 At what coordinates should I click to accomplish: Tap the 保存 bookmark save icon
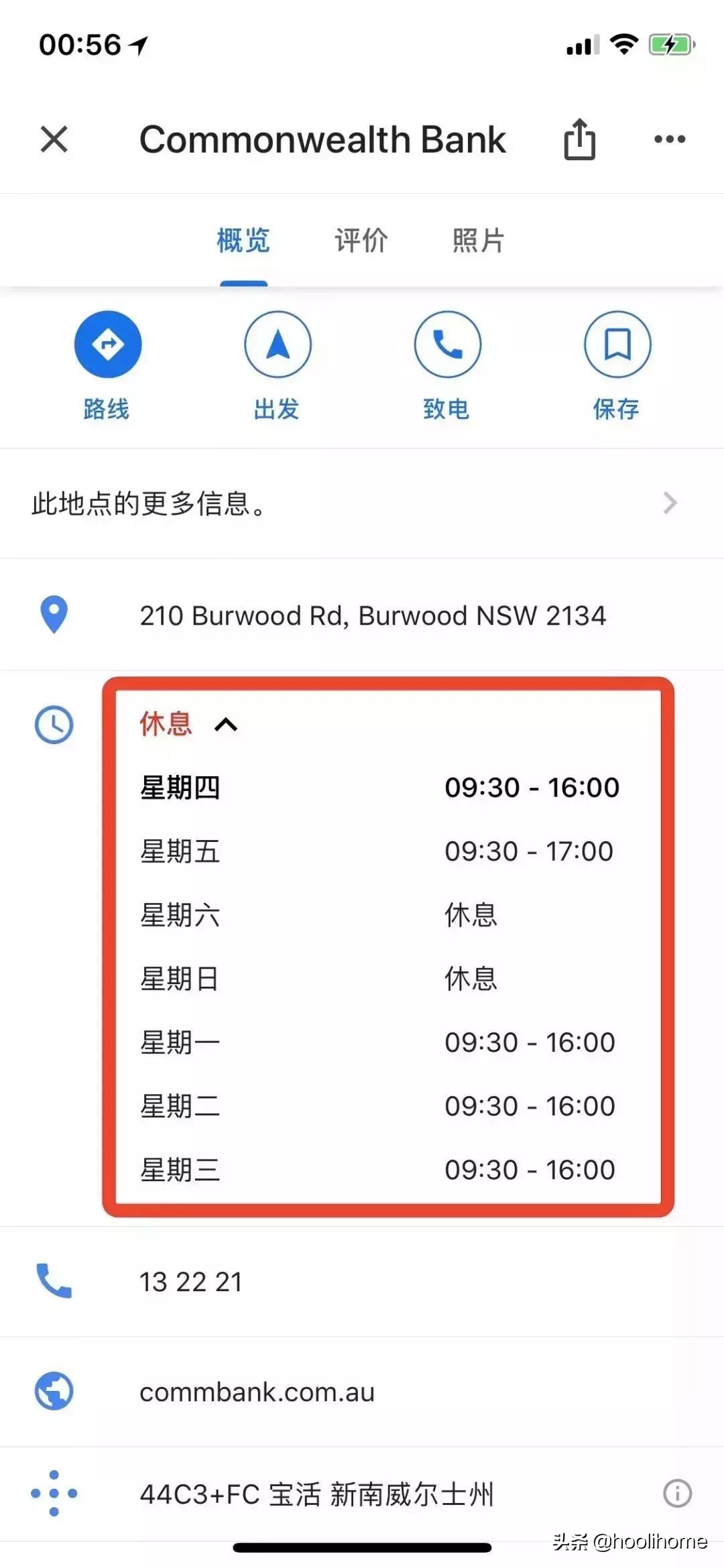(x=617, y=344)
